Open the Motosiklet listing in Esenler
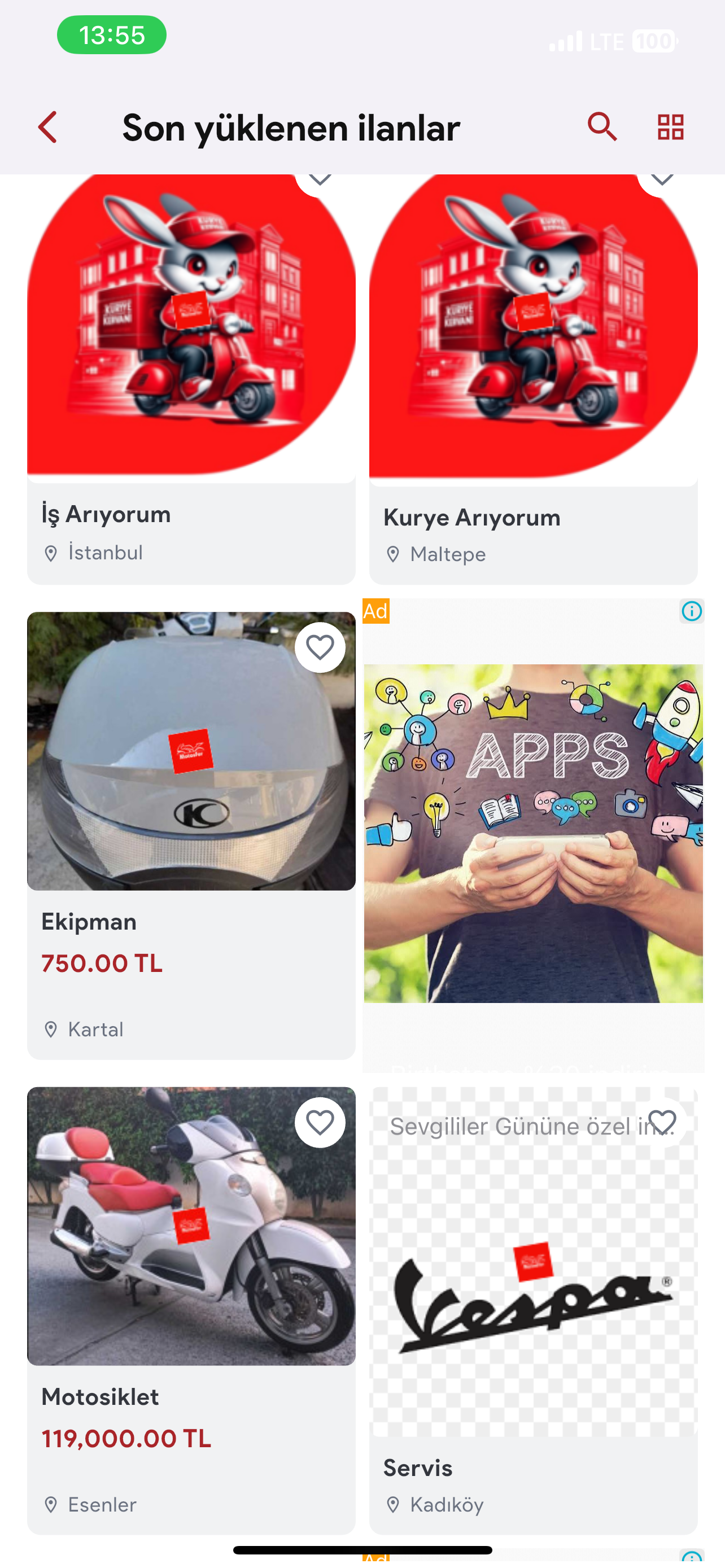Viewport: 725px width, 1568px height. tap(191, 1309)
